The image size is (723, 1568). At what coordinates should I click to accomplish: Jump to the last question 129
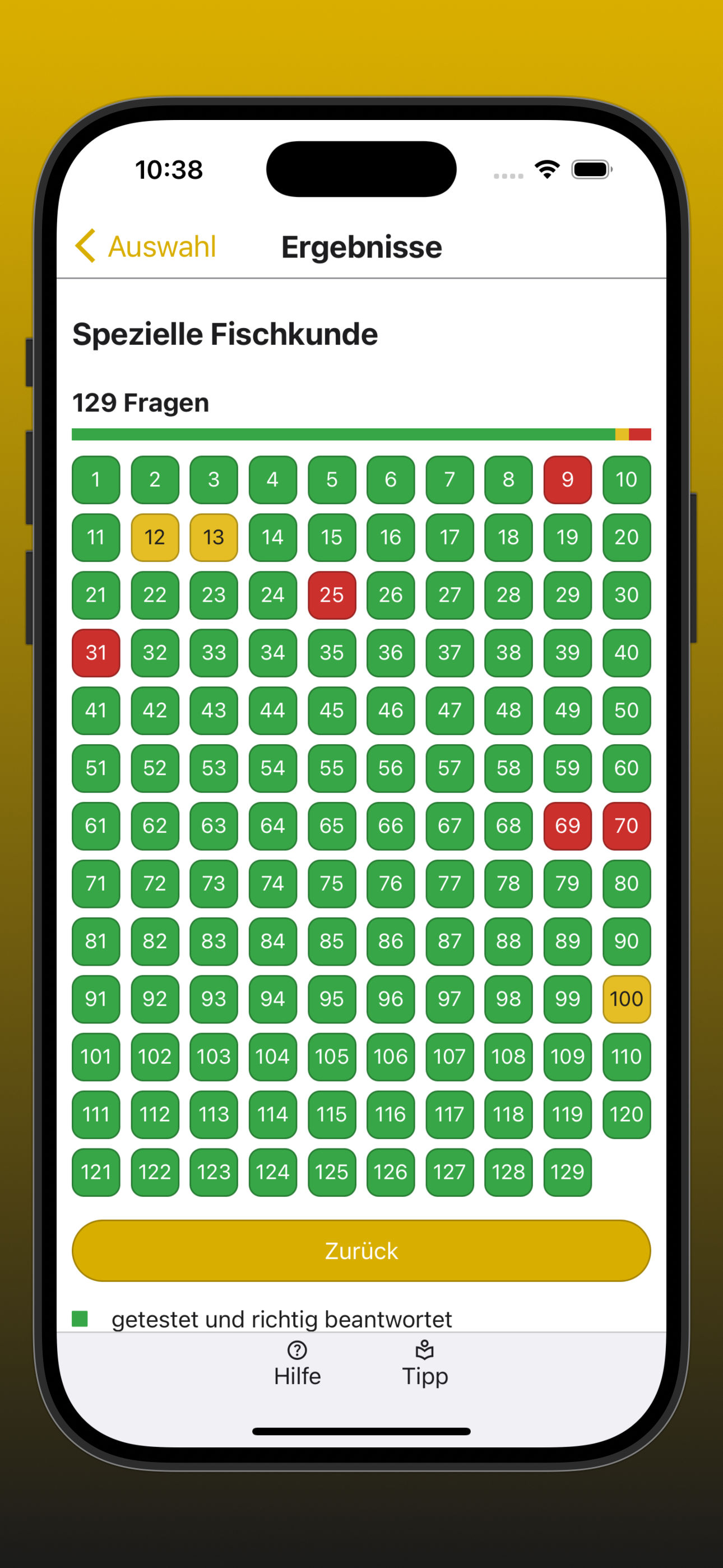[x=567, y=1172]
